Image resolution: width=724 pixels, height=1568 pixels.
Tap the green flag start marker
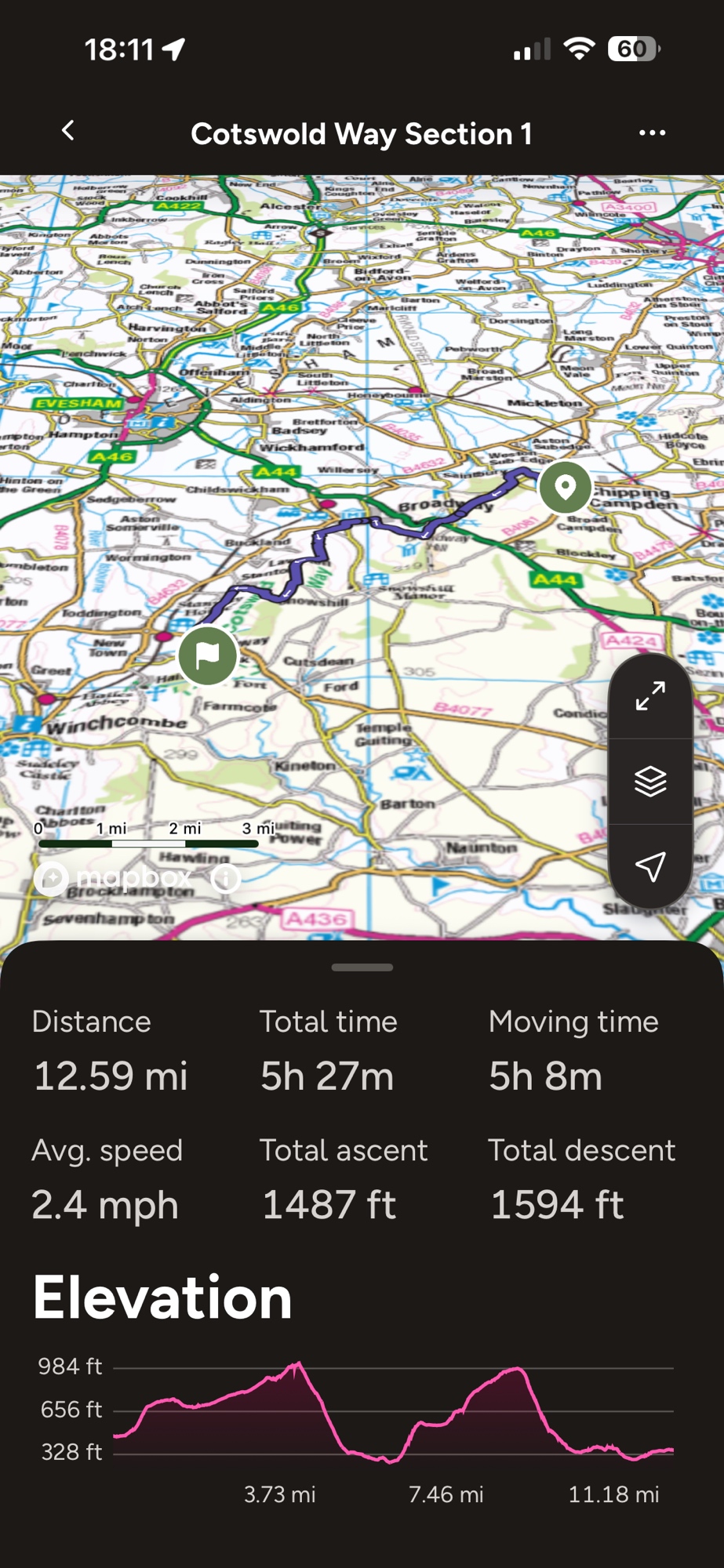tap(208, 655)
